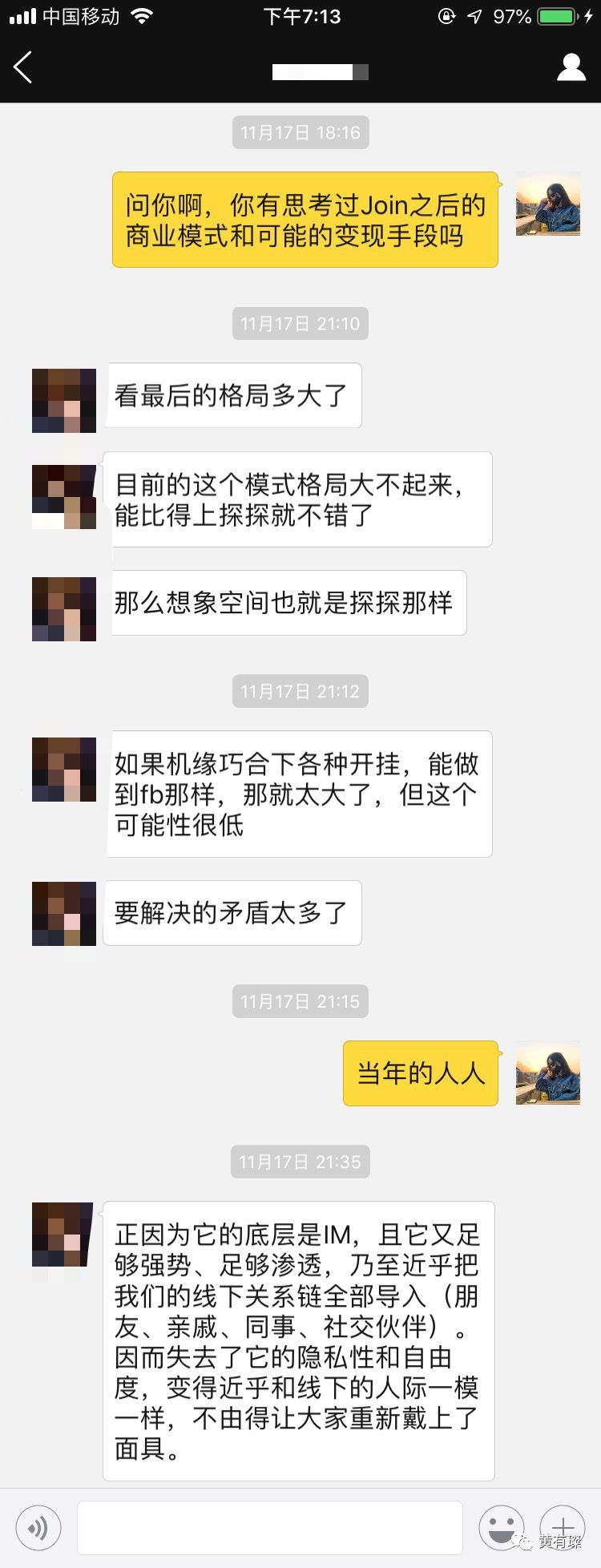
Task: Open the attachment plus menu
Action: 563,1528
